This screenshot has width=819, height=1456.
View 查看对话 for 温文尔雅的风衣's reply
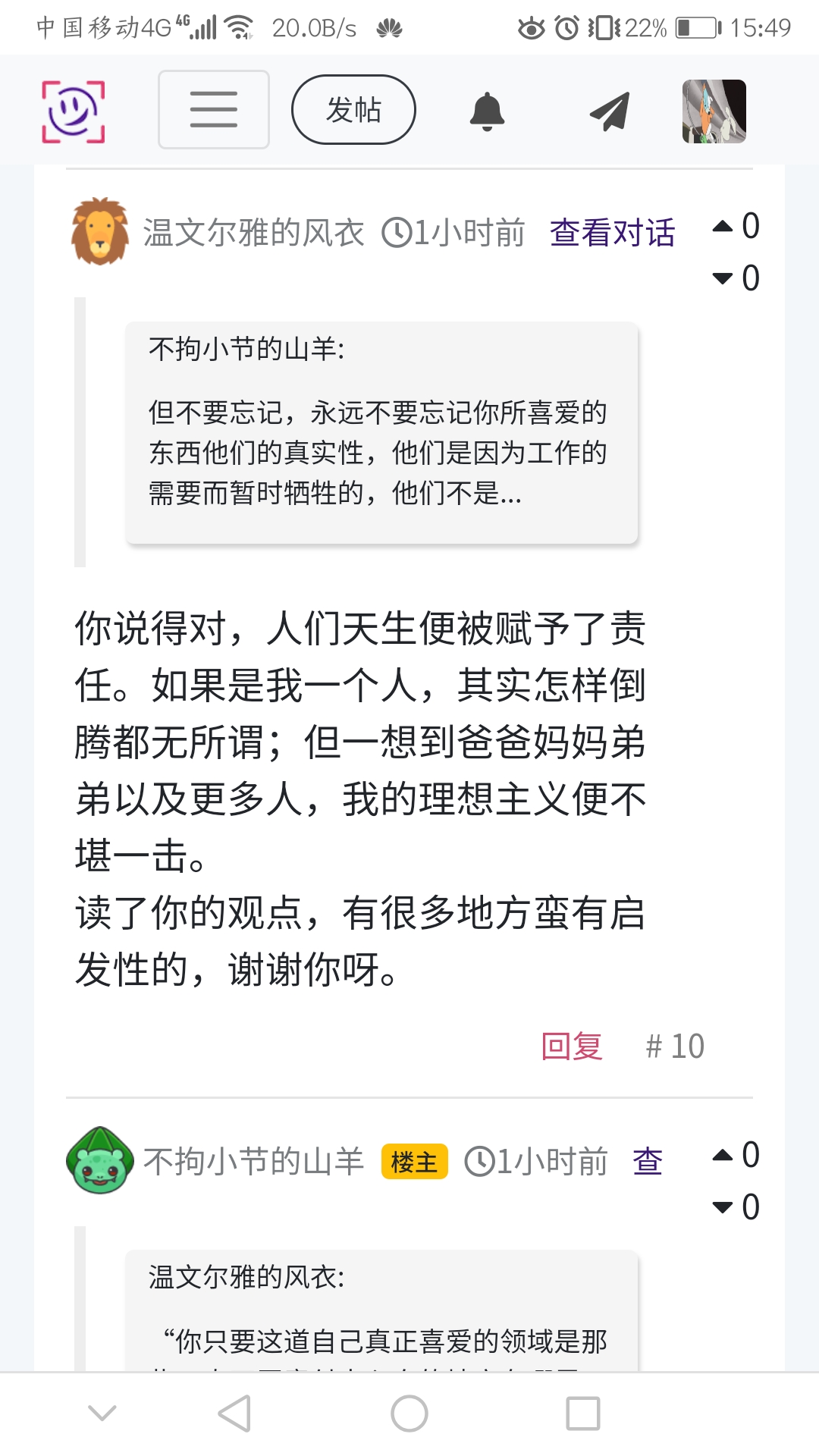612,233
